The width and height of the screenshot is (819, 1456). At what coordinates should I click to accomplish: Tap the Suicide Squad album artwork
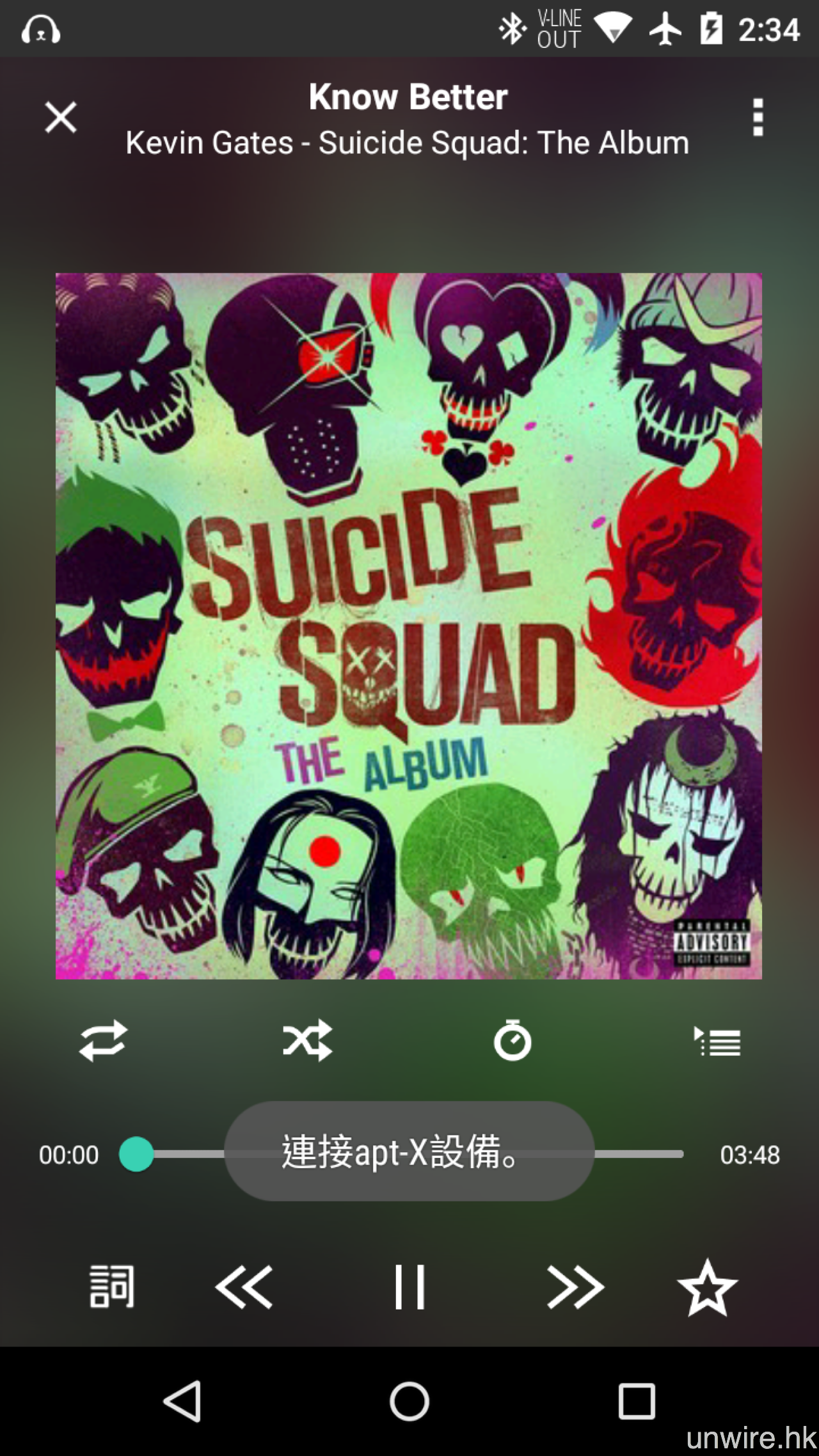point(409,626)
